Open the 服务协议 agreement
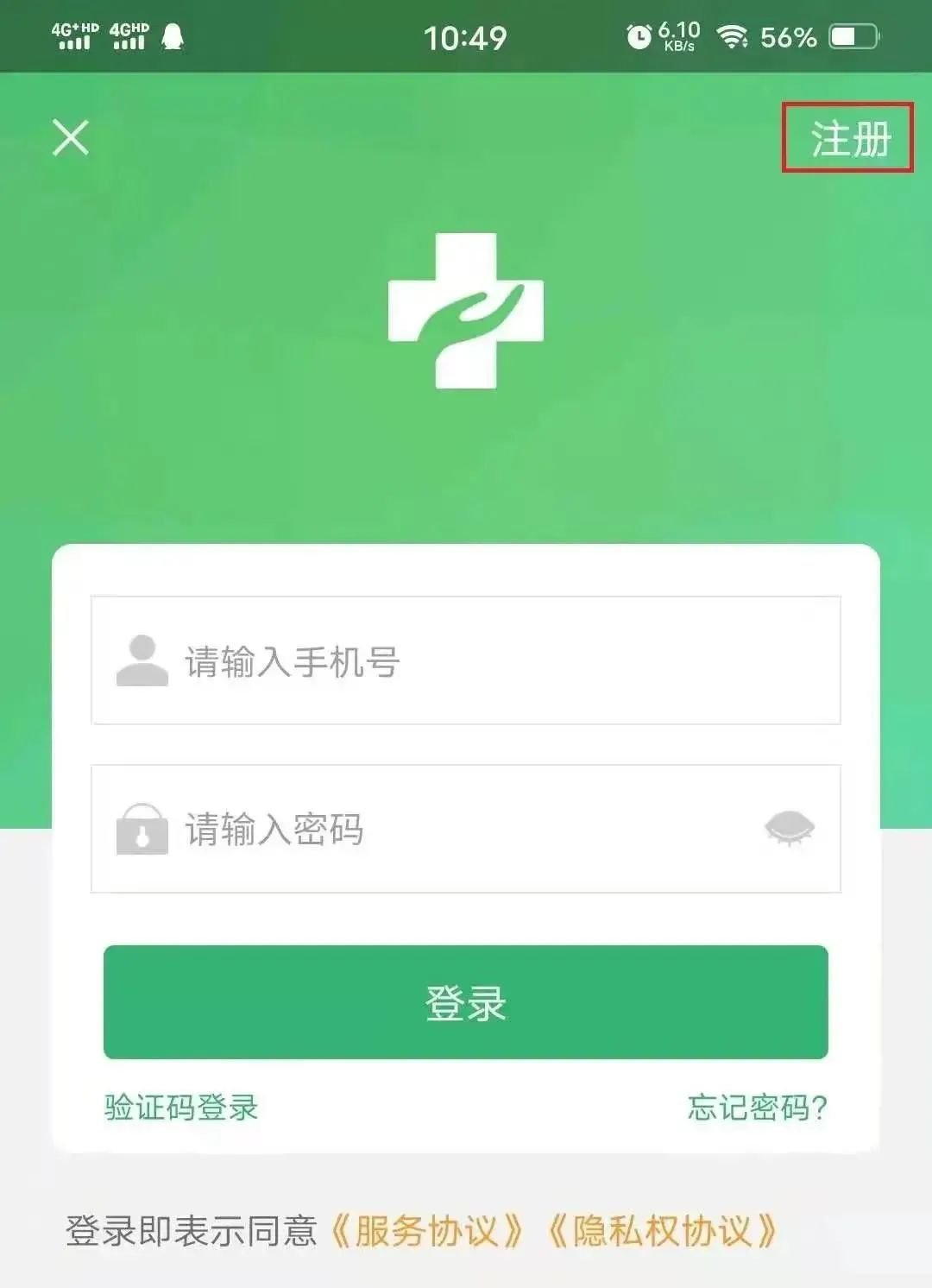The image size is (932, 1288). coord(426,1231)
